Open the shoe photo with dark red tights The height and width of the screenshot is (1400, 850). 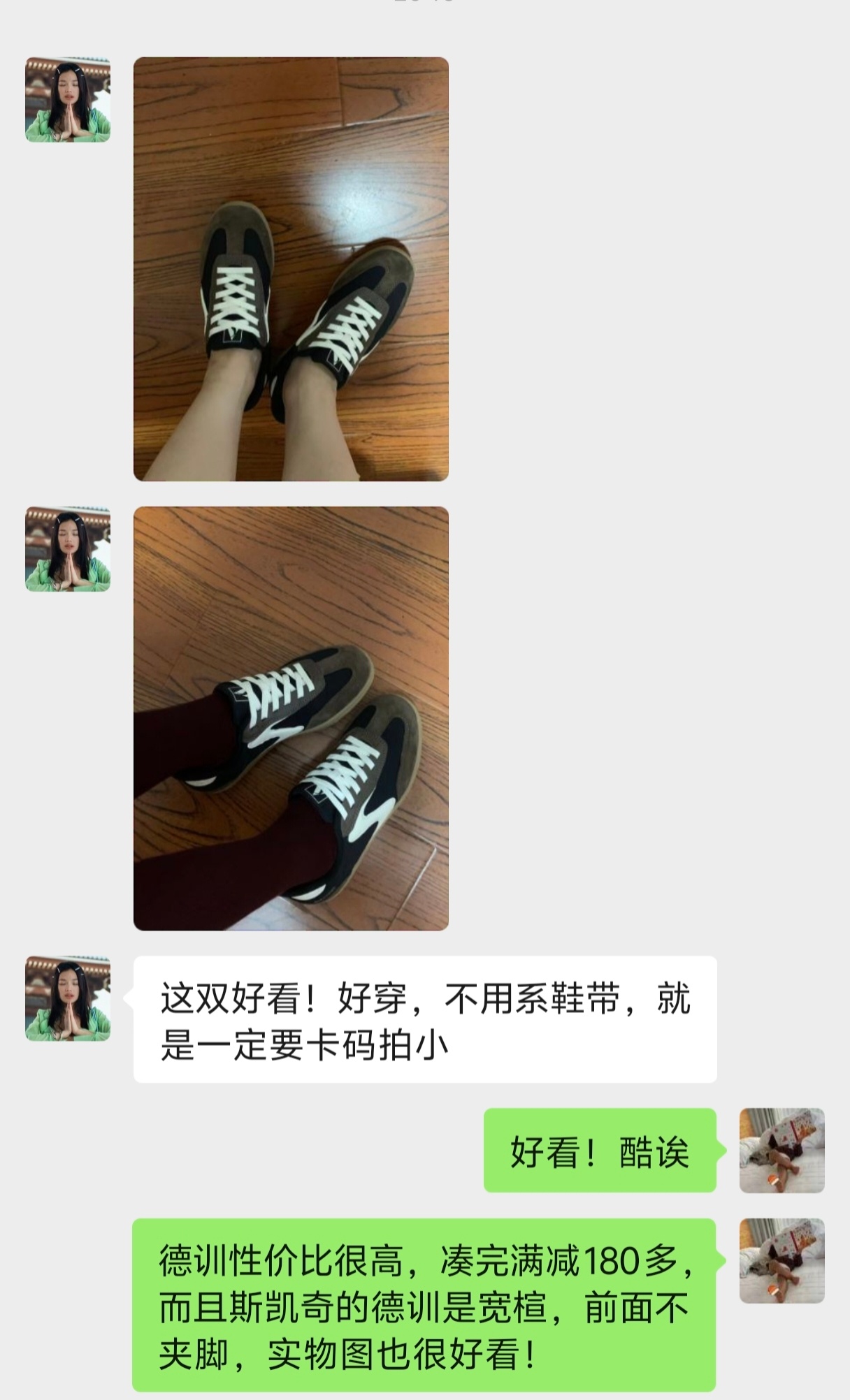[291, 718]
